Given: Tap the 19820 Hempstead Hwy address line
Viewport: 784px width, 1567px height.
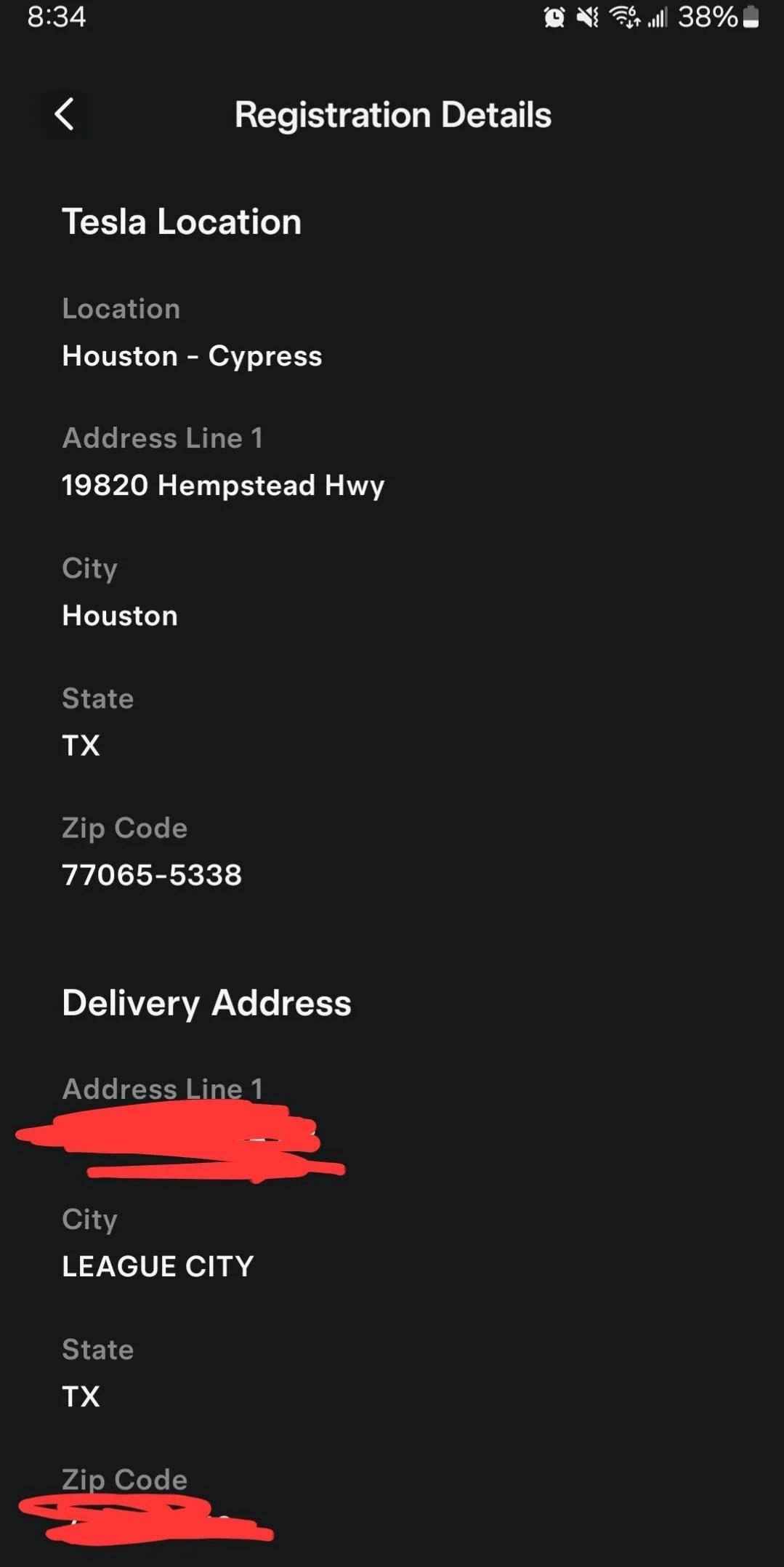Looking at the screenshot, I should 223,485.
